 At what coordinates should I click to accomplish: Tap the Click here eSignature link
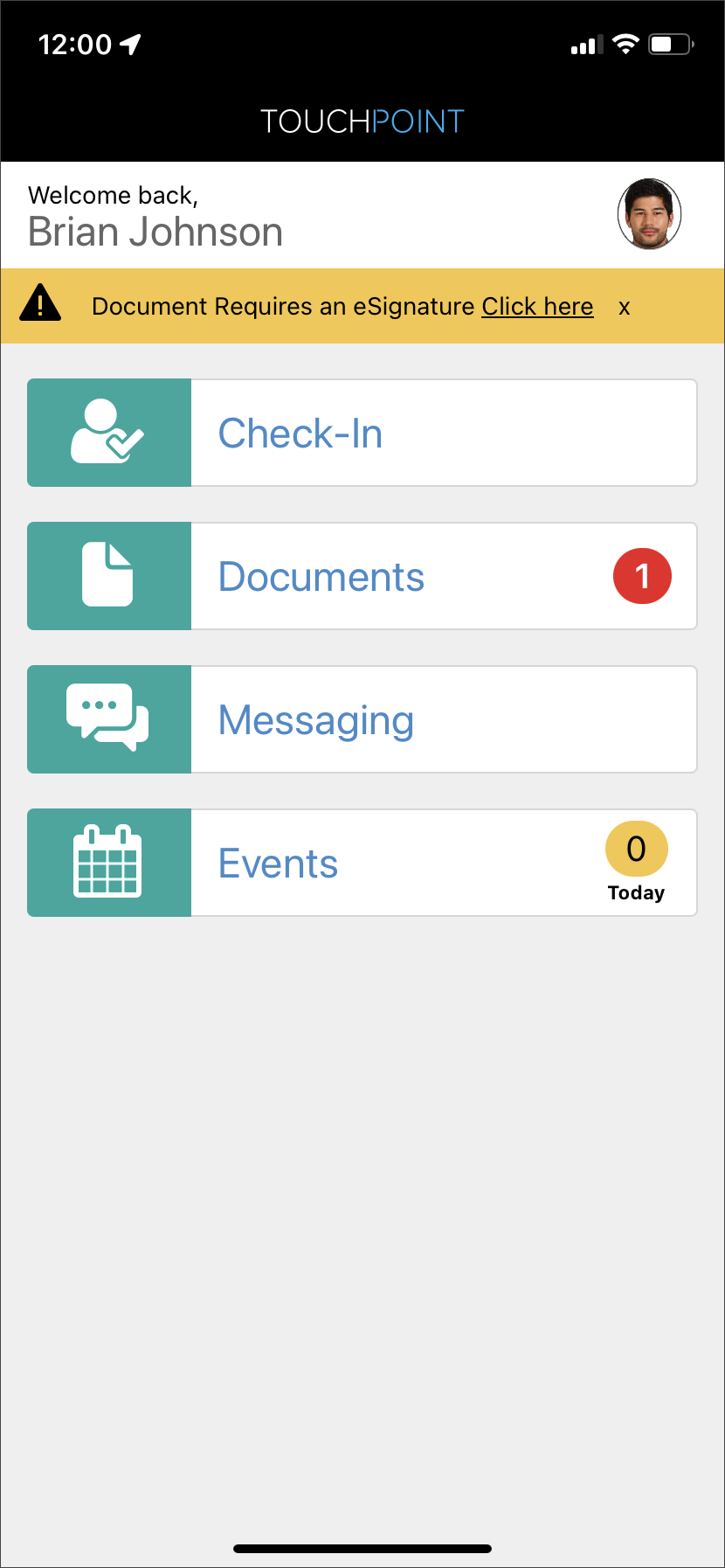click(537, 307)
